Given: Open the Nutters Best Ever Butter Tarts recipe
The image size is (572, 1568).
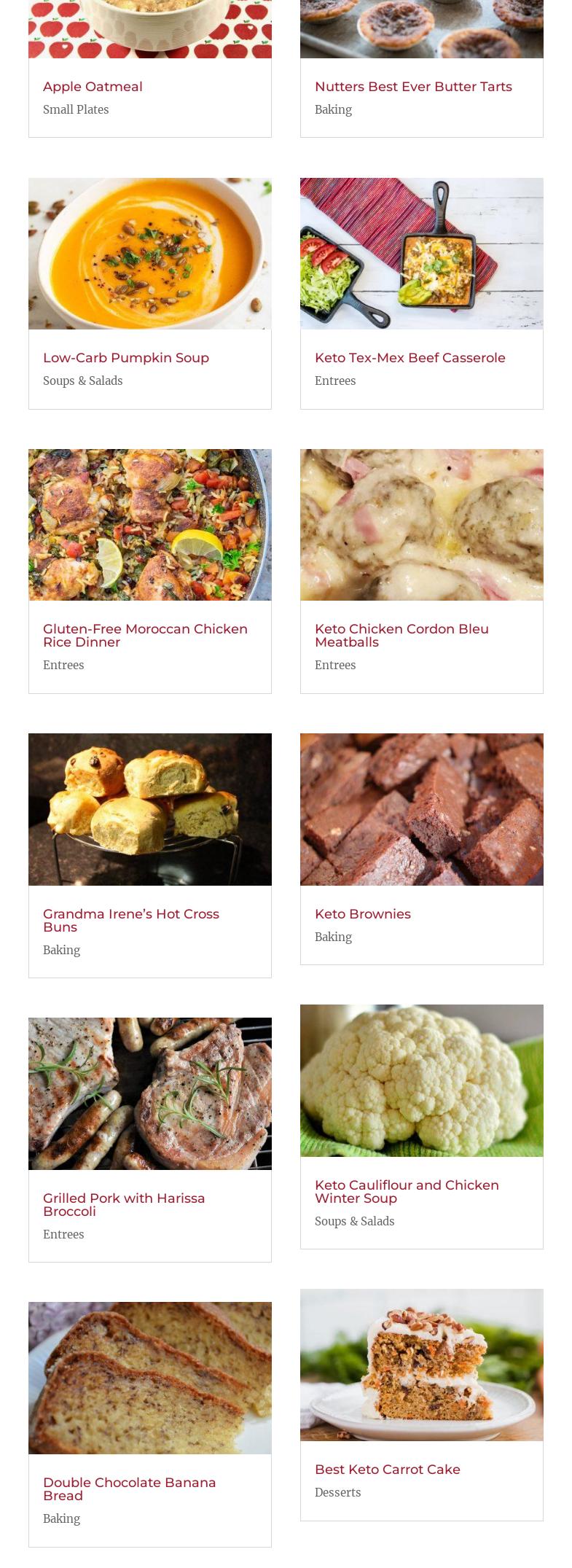Looking at the screenshot, I should (413, 87).
